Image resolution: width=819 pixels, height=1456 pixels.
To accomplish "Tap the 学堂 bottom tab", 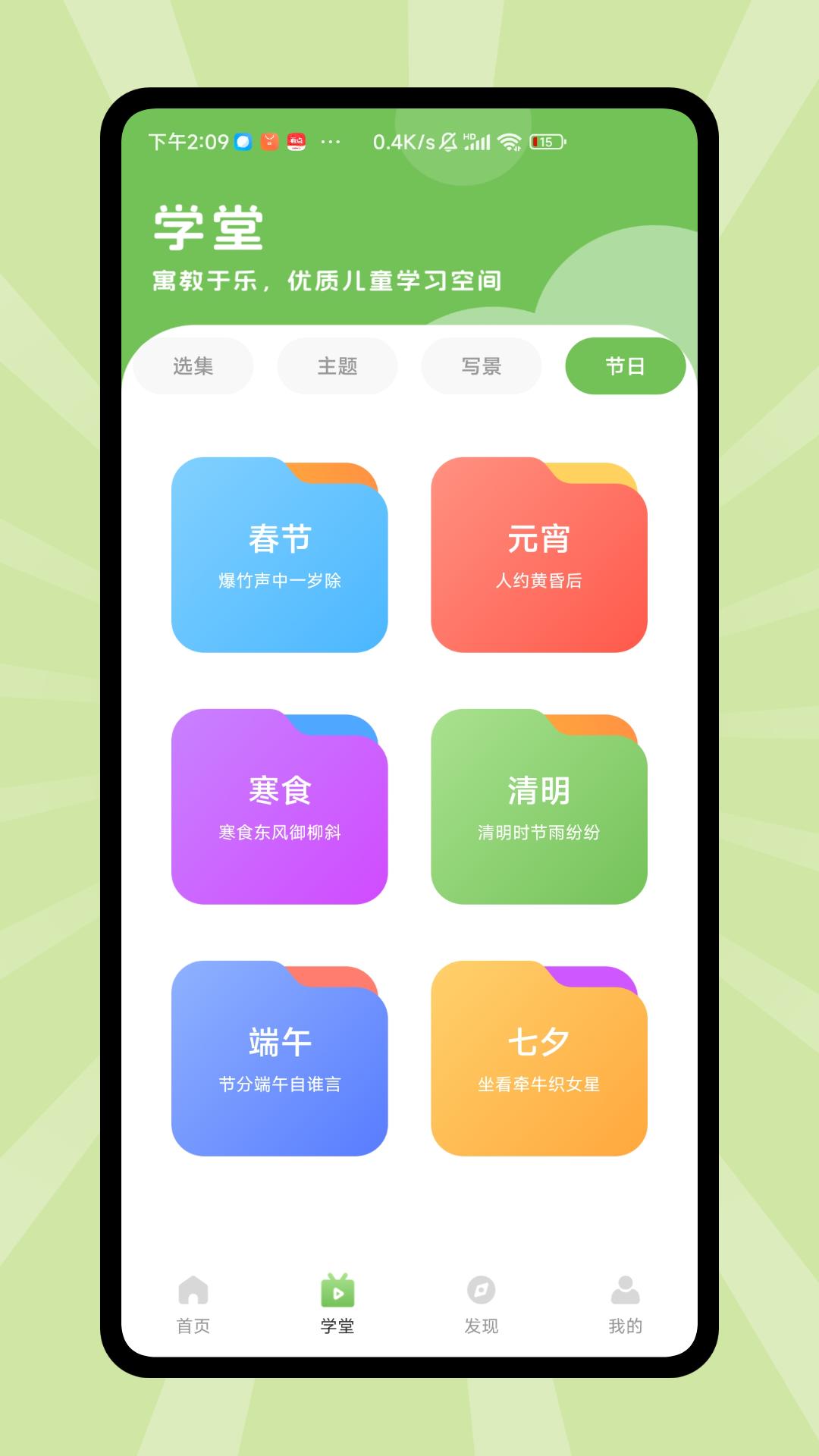I will pos(337,1304).
